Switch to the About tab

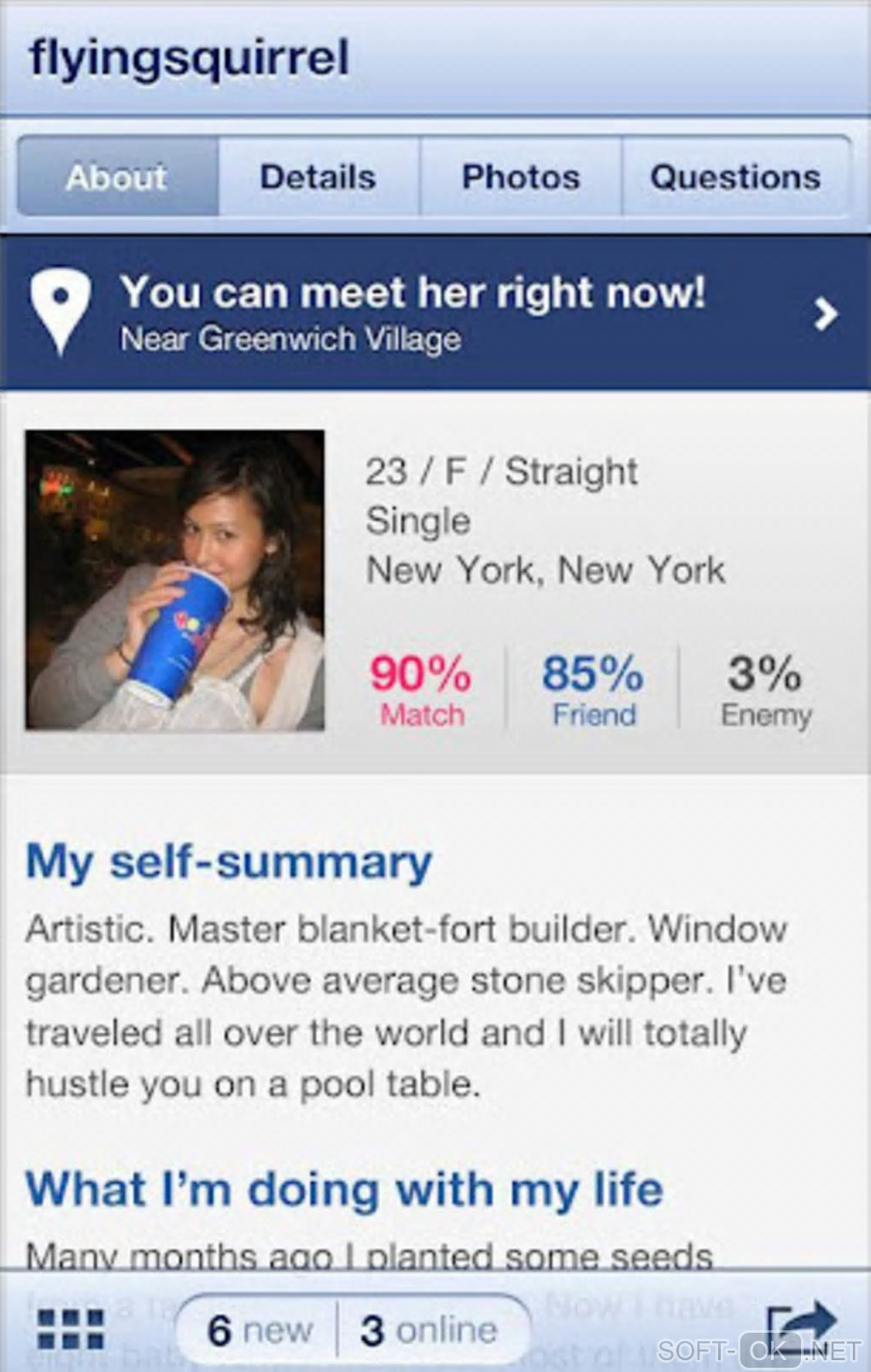point(117,177)
